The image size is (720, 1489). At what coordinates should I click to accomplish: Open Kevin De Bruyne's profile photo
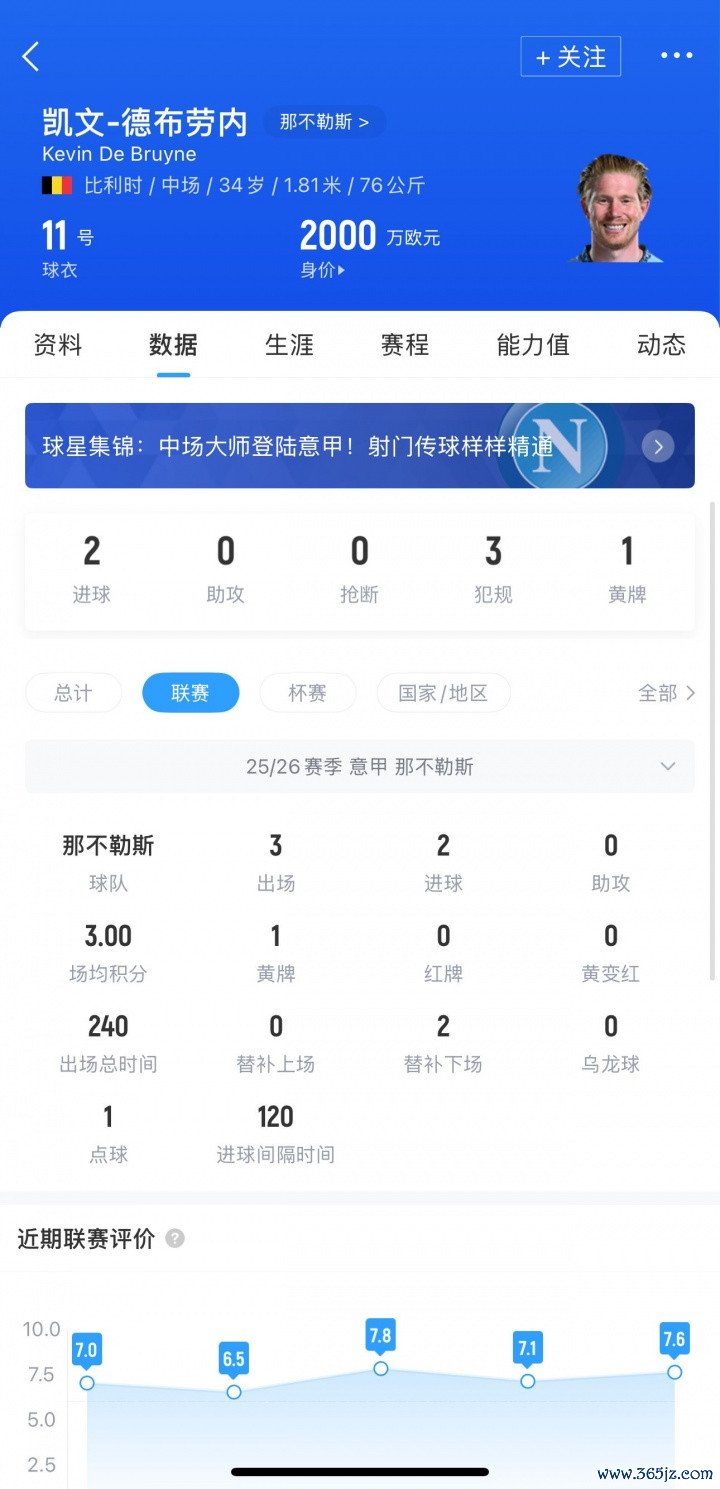[615, 209]
